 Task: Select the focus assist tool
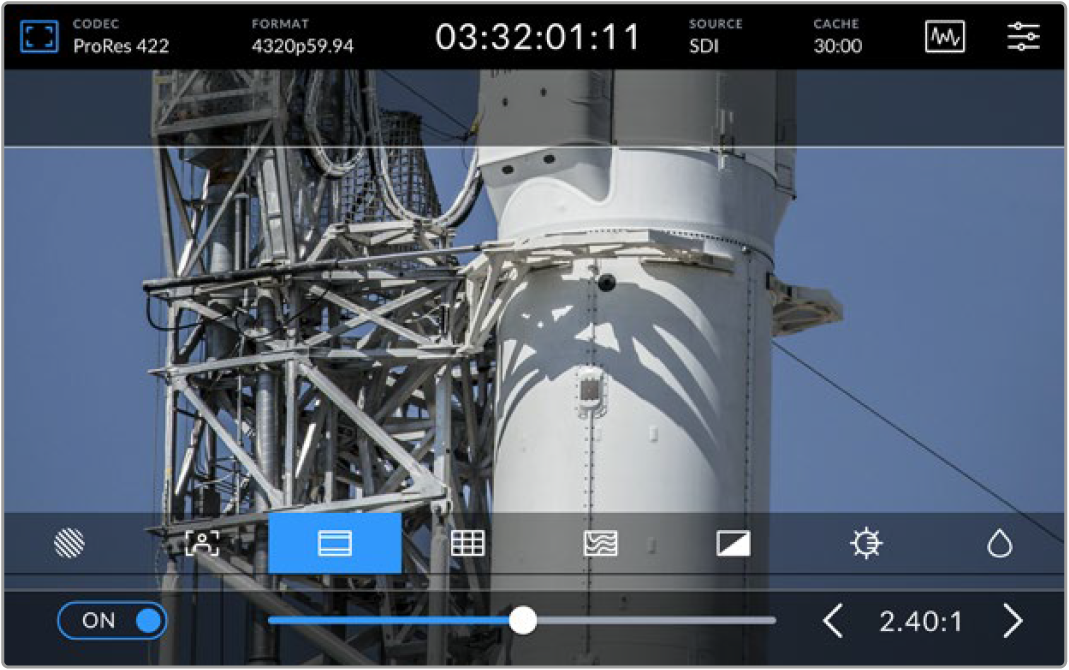(202, 543)
